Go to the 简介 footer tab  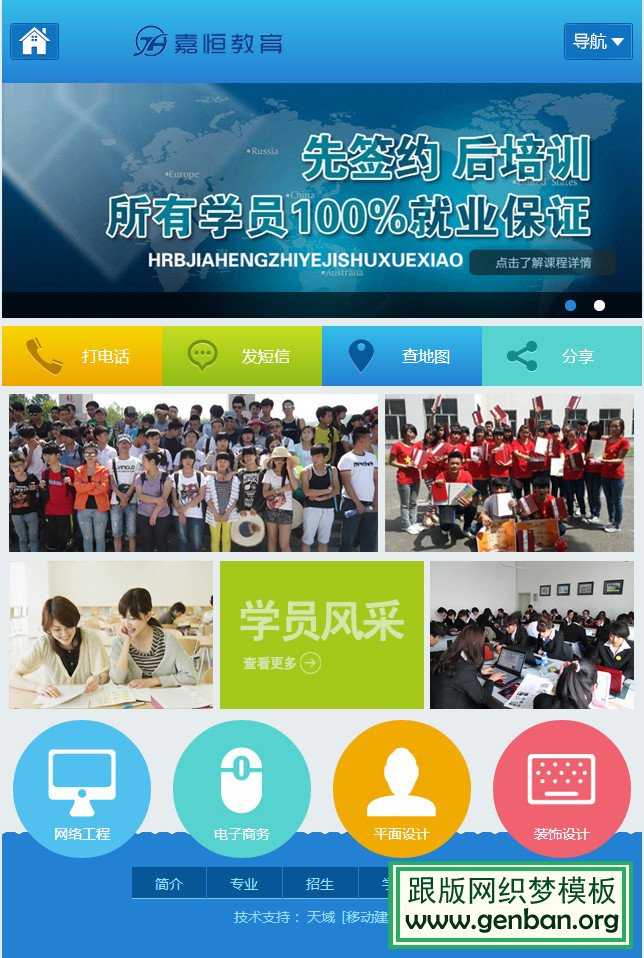[x=169, y=884]
